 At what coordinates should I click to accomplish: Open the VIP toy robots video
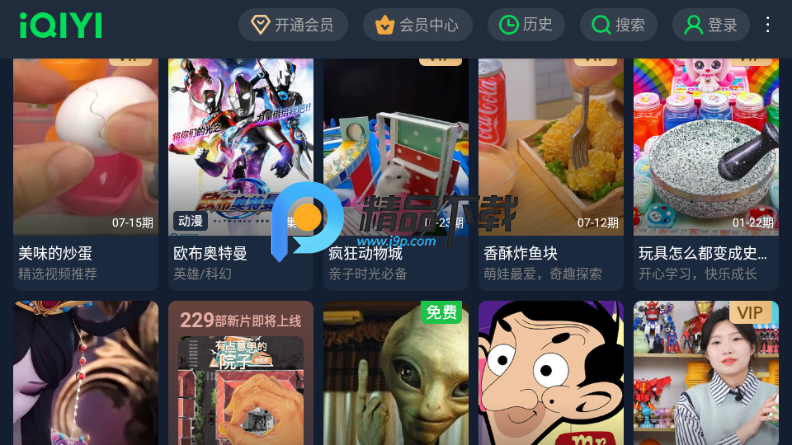pos(706,373)
